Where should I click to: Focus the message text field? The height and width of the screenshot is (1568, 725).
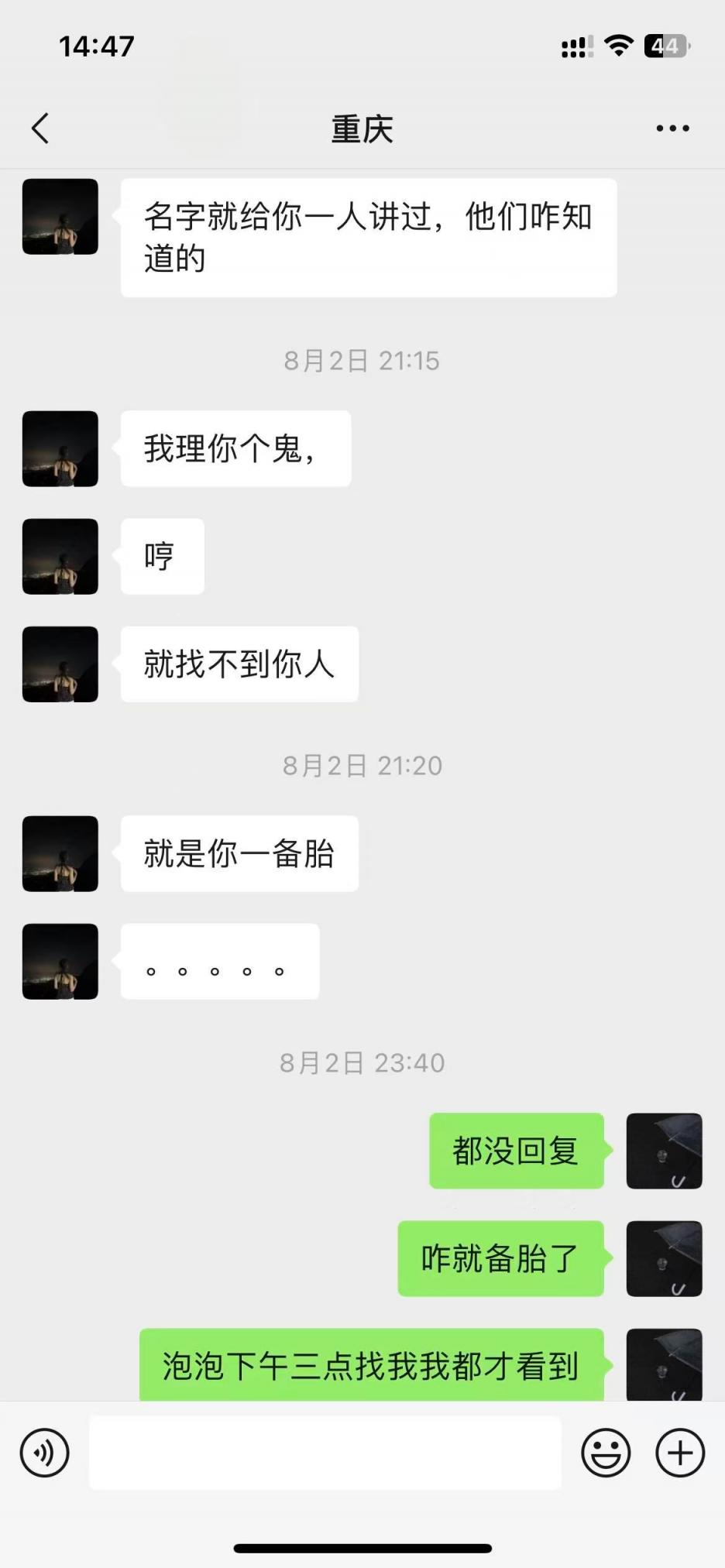tap(325, 1453)
